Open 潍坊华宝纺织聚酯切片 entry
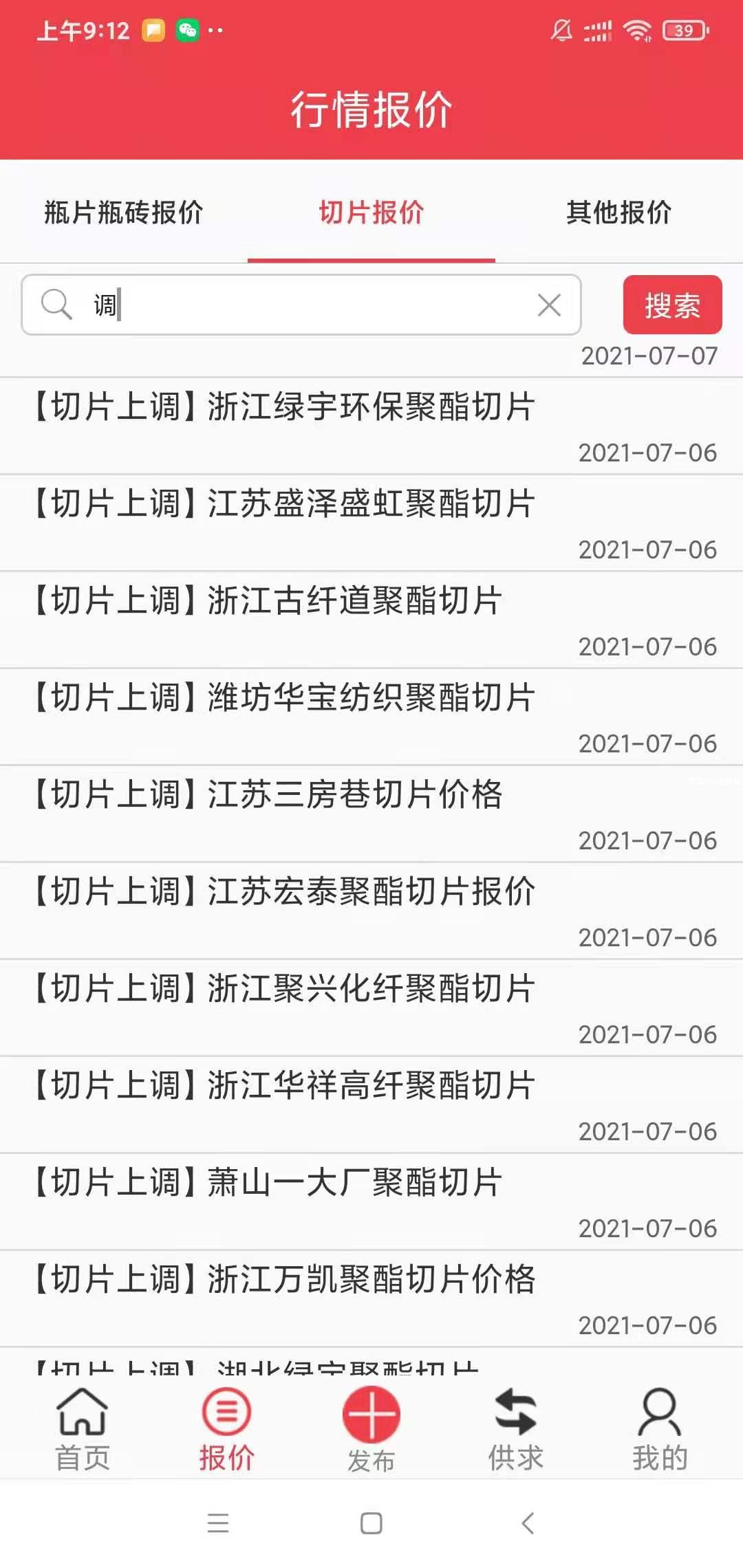 coord(283,698)
